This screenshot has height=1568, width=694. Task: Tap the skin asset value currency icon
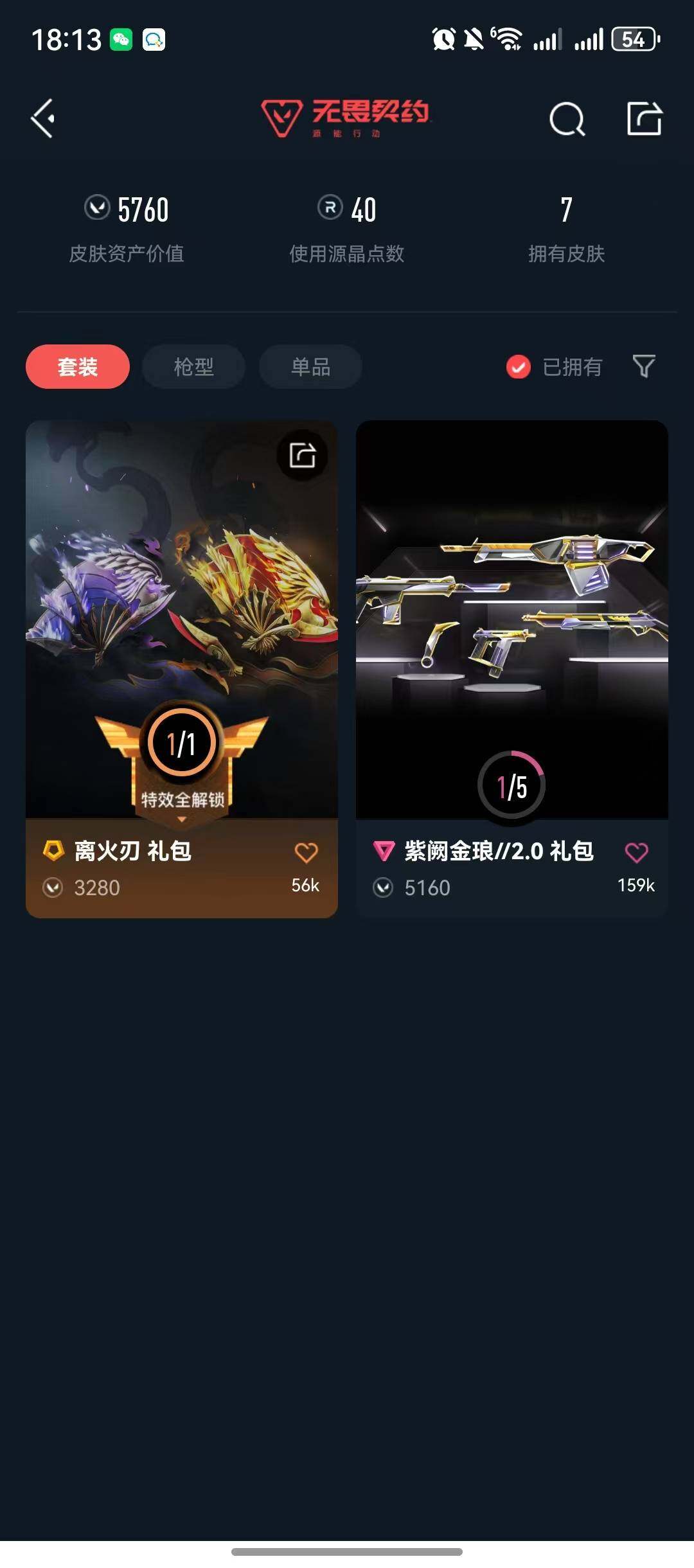click(98, 209)
